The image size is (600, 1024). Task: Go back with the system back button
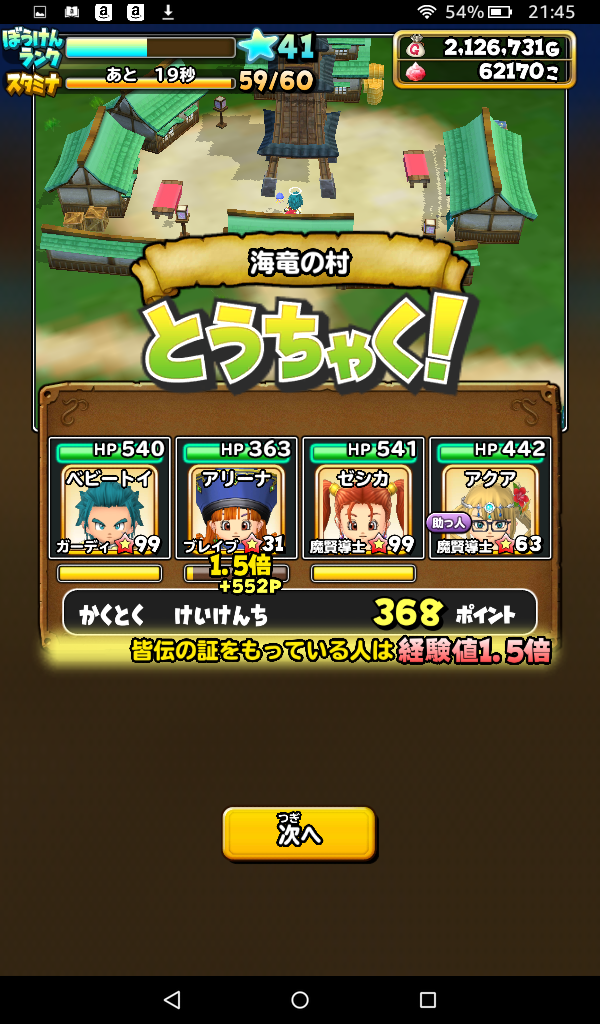[172, 999]
